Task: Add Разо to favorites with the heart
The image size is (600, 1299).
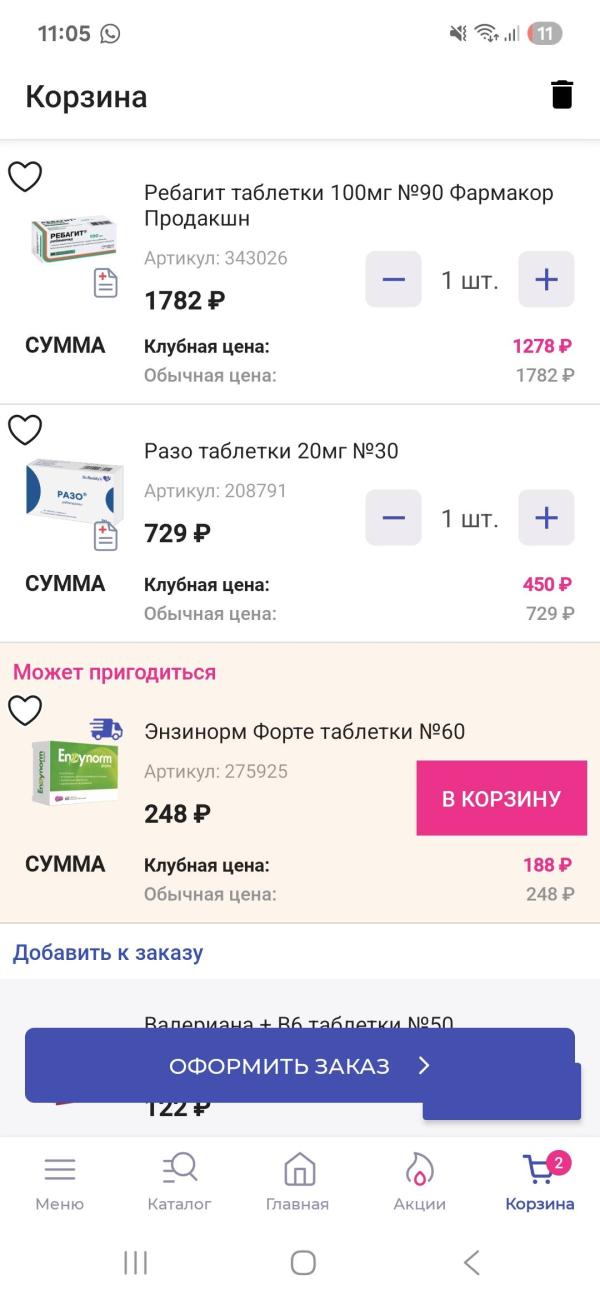Action: (x=25, y=430)
